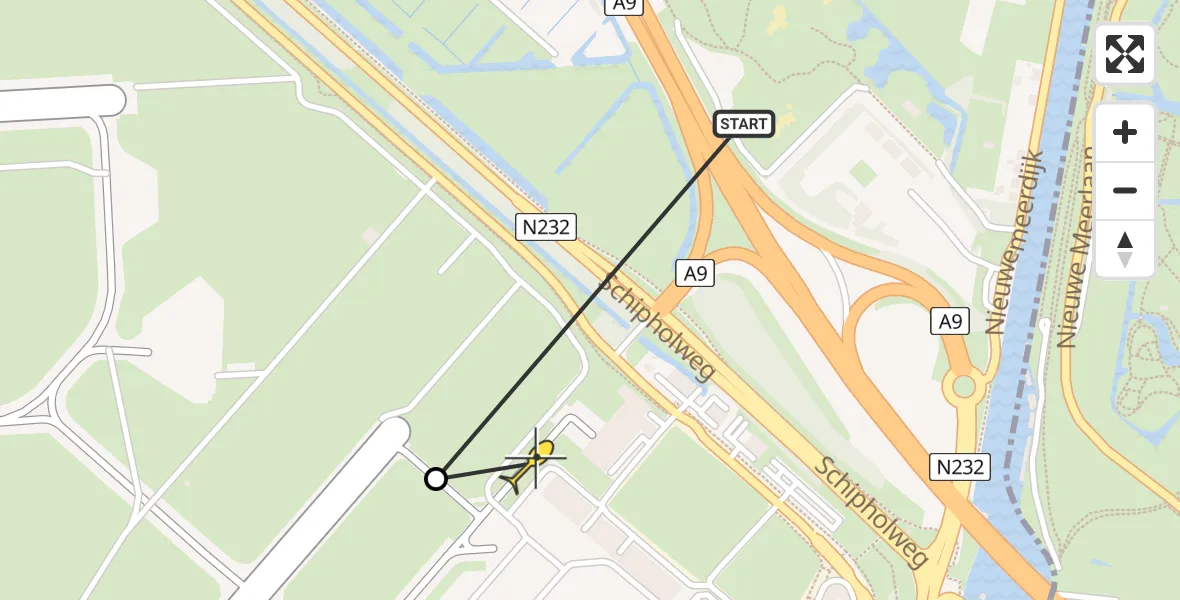Zoom out of the map
This screenshot has height=600, width=1180.
point(1125,190)
